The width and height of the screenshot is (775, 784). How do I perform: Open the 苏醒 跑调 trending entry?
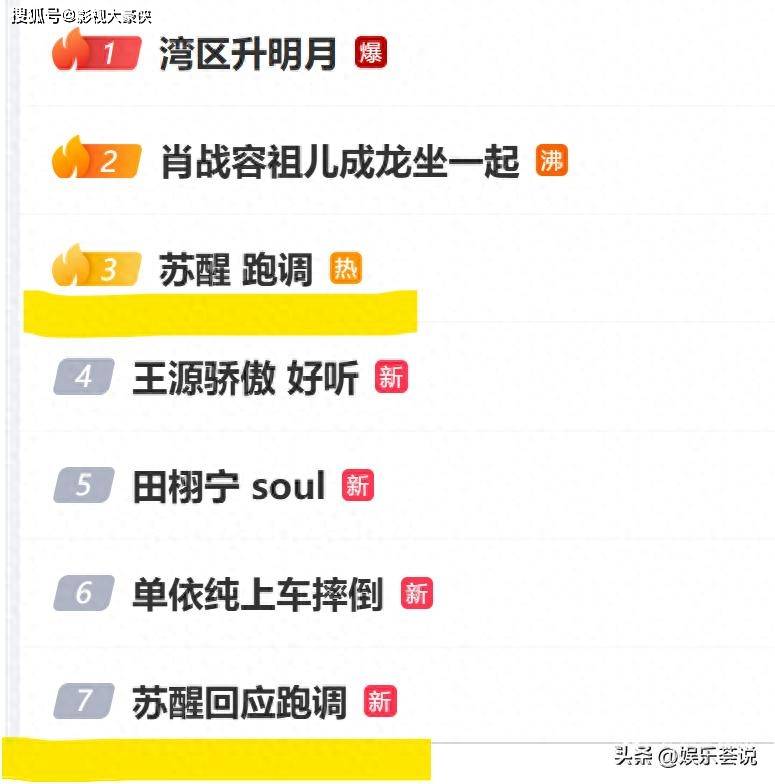pos(236,270)
